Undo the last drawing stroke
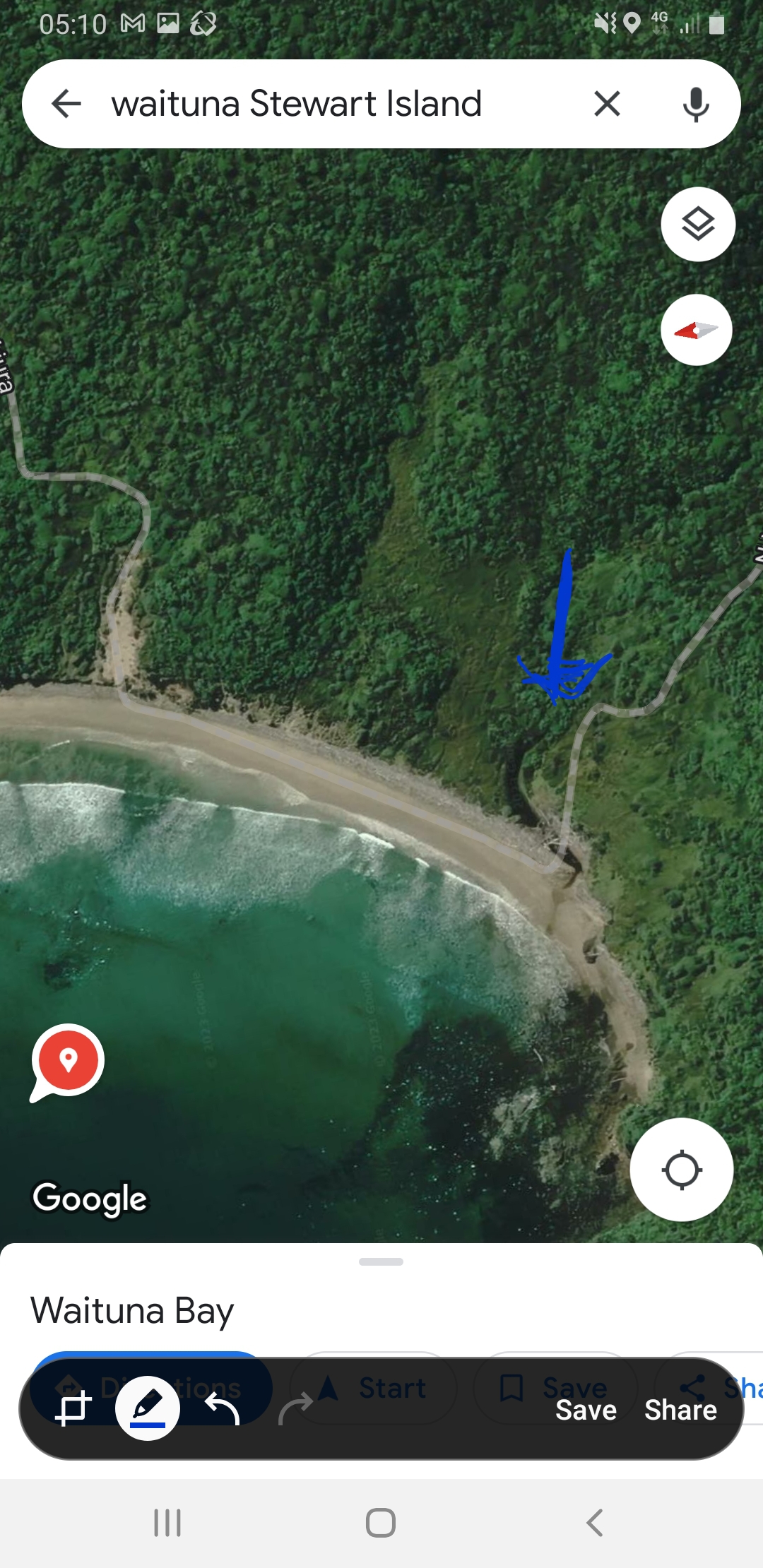763x1568 pixels. [222, 1409]
